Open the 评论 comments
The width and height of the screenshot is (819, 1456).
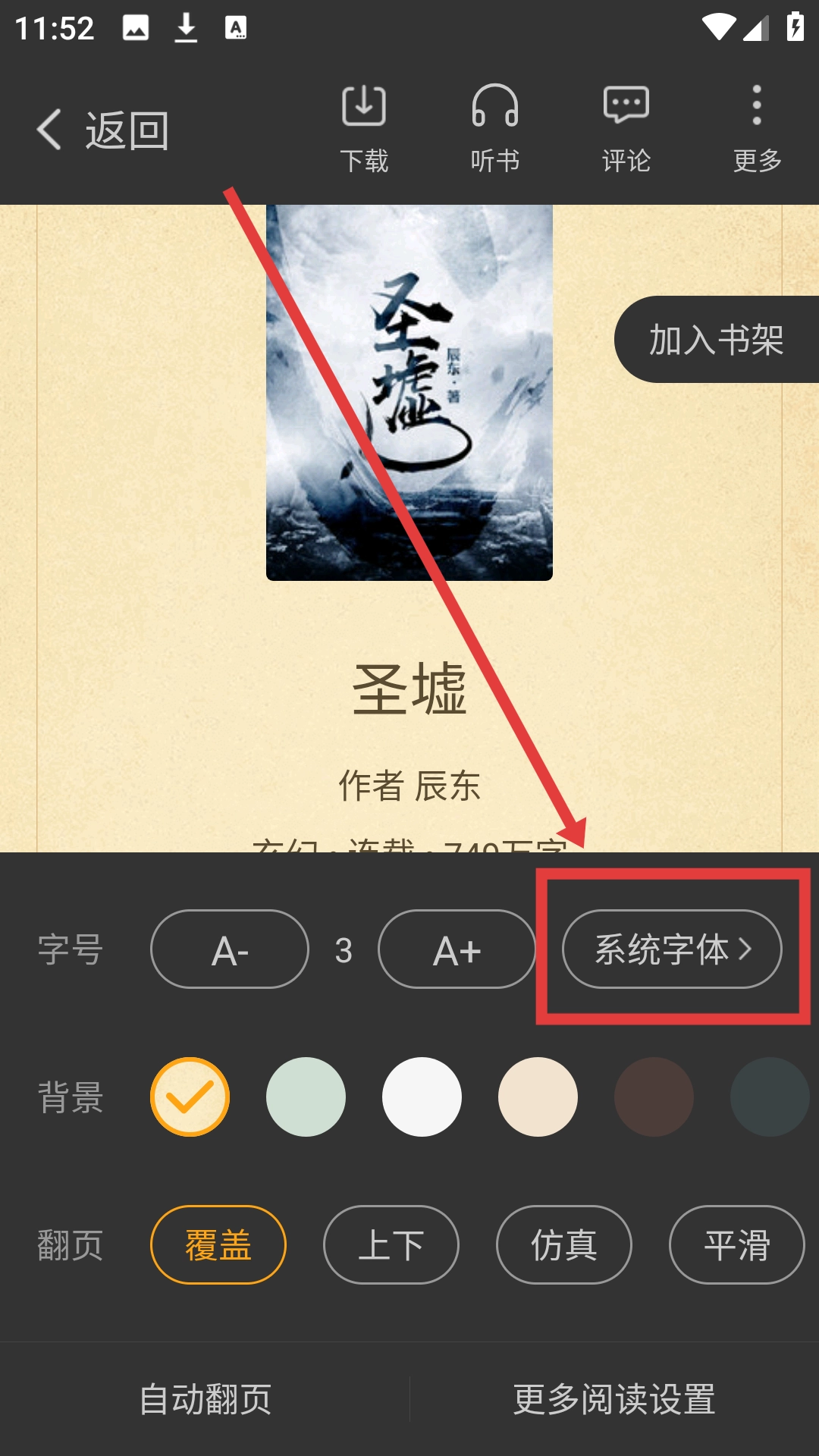[626, 129]
